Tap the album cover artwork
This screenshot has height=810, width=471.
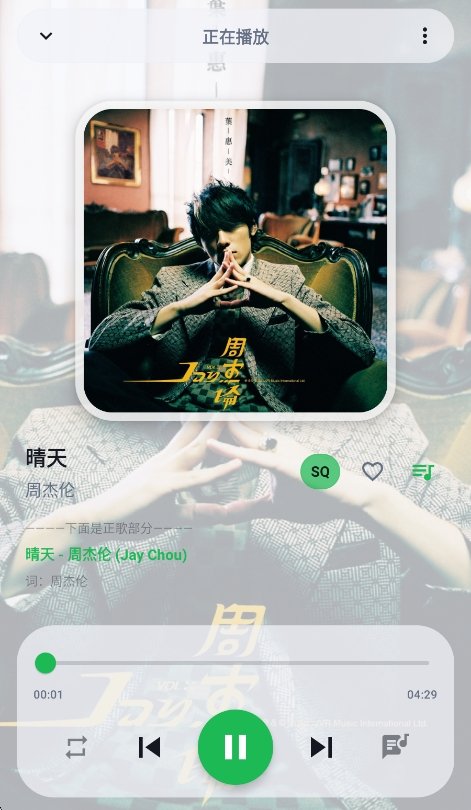coord(236,260)
